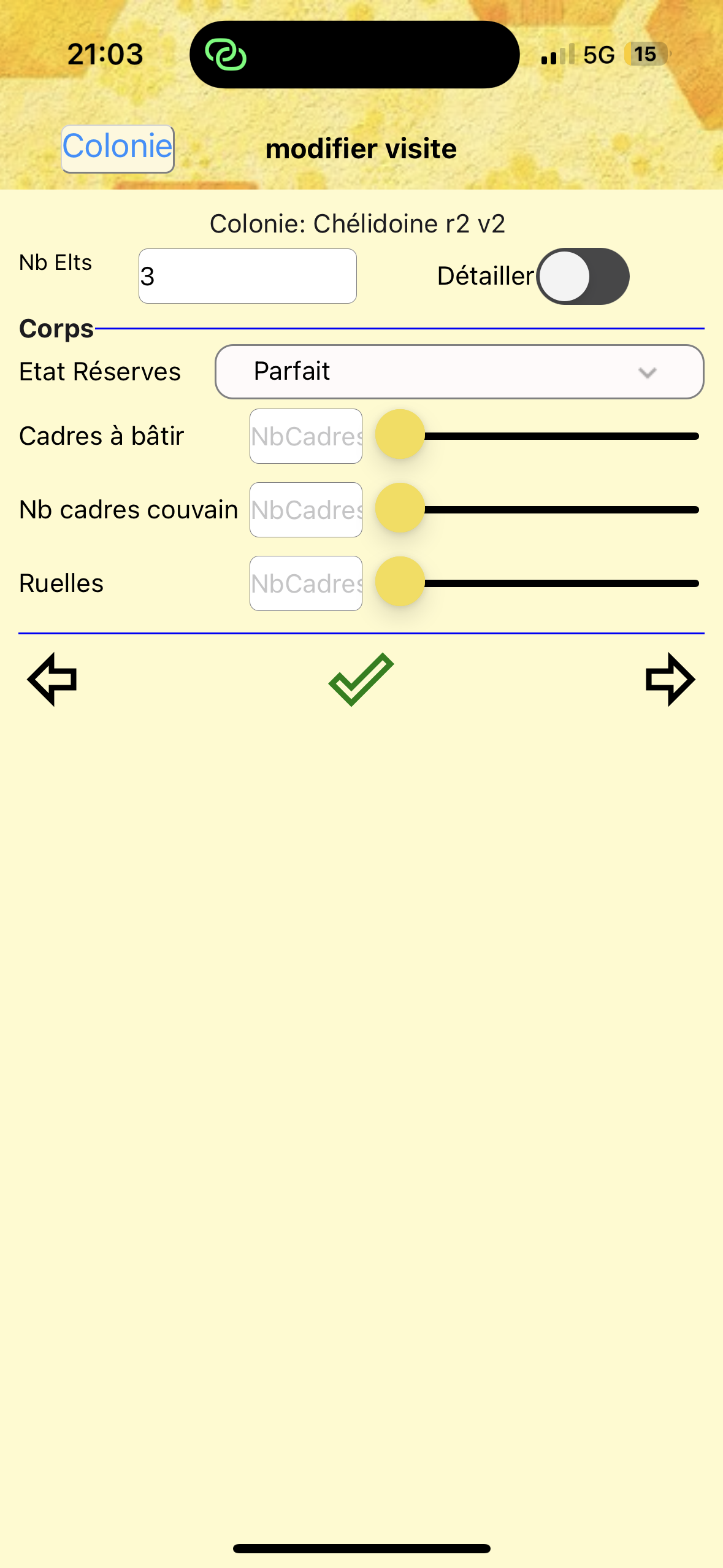Tap the Cadres à bâtir number field
This screenshot has height=1568, width=723.
coord(305,436)
